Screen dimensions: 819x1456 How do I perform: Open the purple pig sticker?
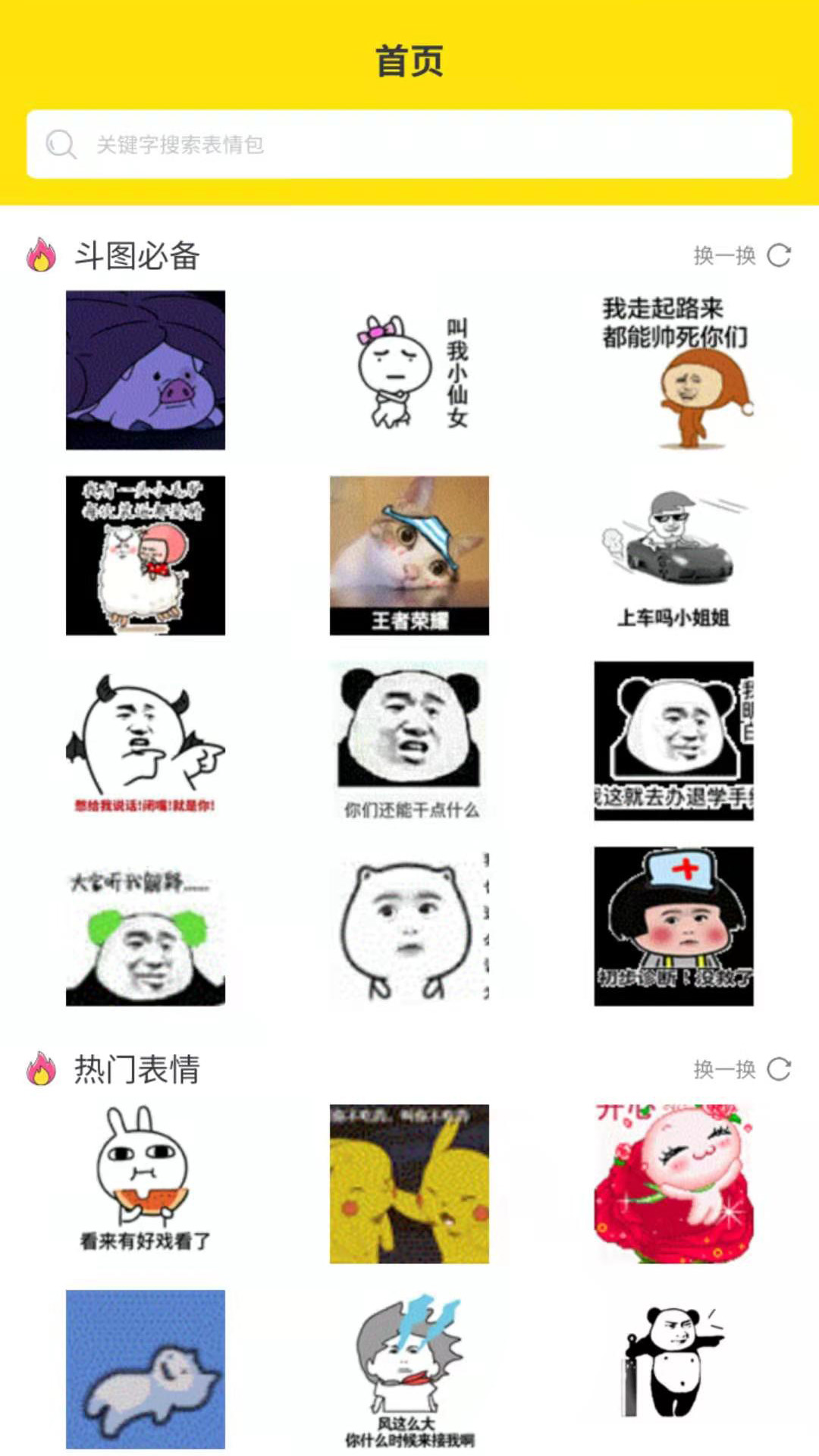(x=146, y=370)
